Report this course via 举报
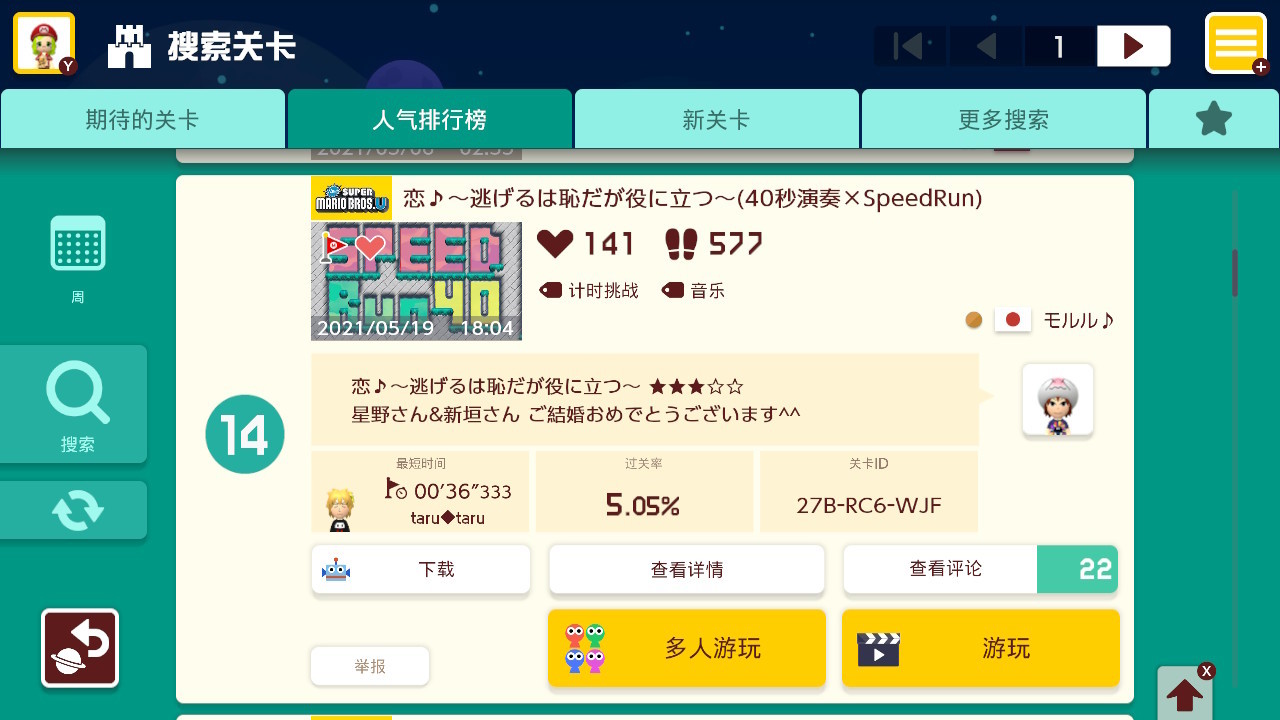 click(370, 666)
